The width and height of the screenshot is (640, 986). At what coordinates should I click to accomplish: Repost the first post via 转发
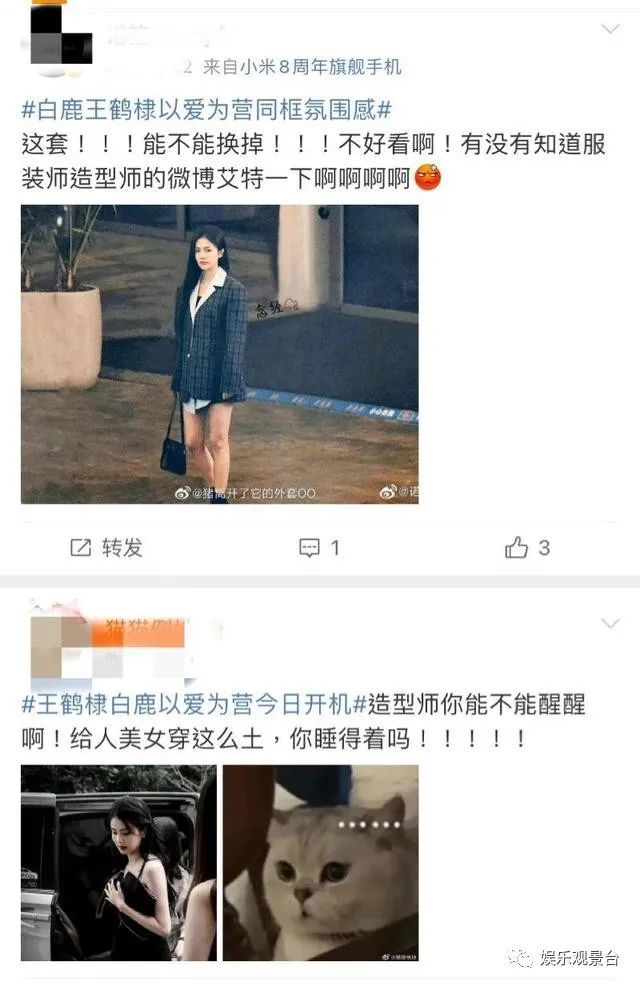click(x=106, y=547)
